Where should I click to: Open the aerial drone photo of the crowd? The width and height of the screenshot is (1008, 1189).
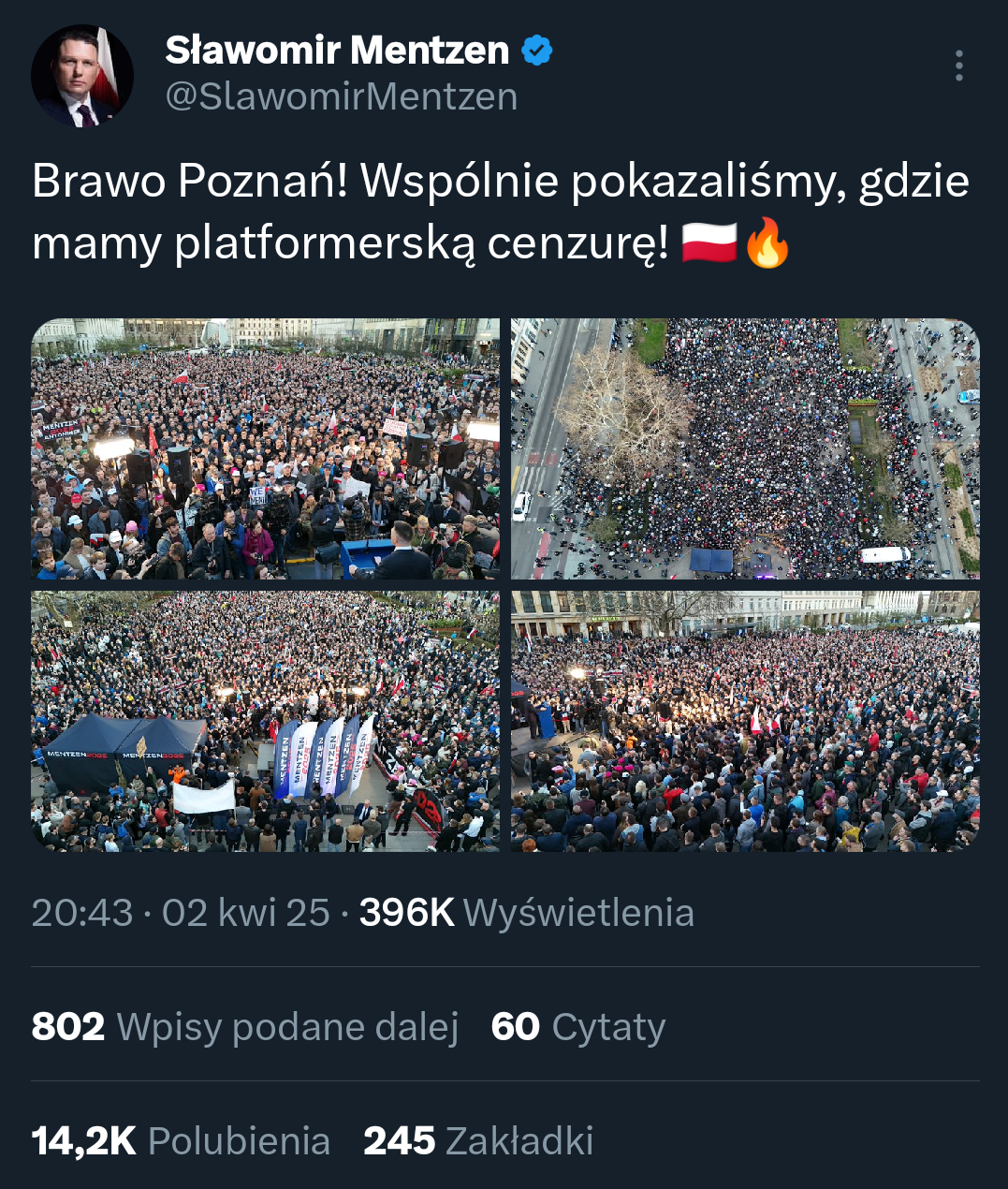coord(745,448)
